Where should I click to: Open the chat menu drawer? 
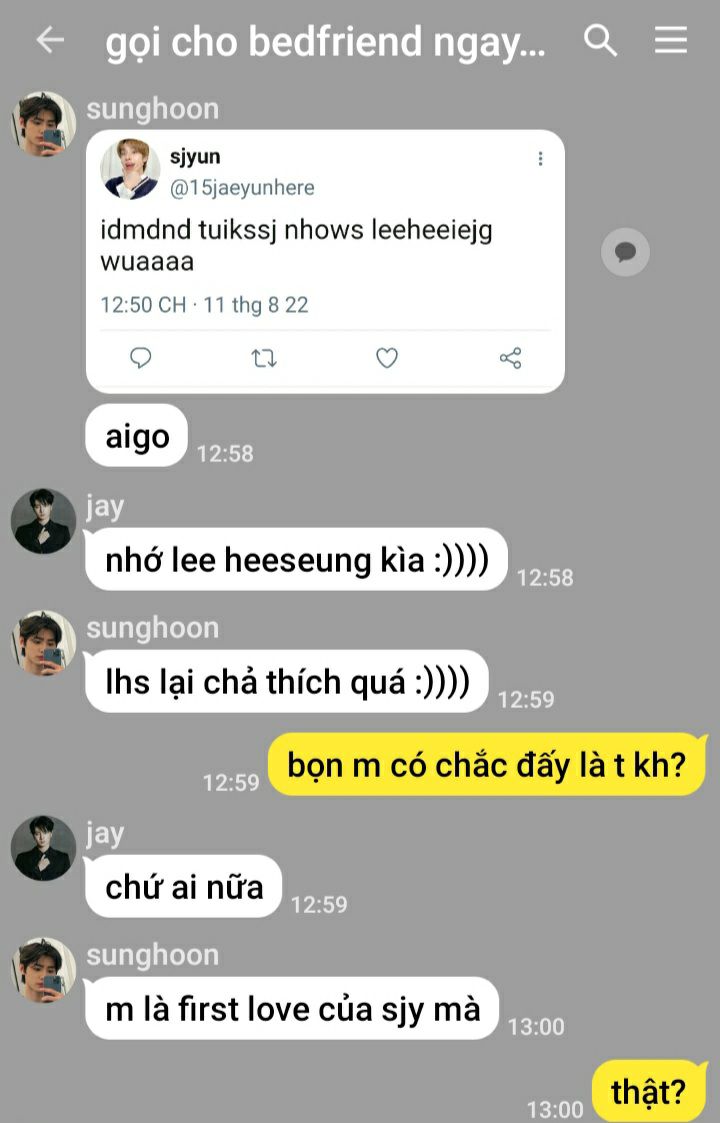point(671,40)
